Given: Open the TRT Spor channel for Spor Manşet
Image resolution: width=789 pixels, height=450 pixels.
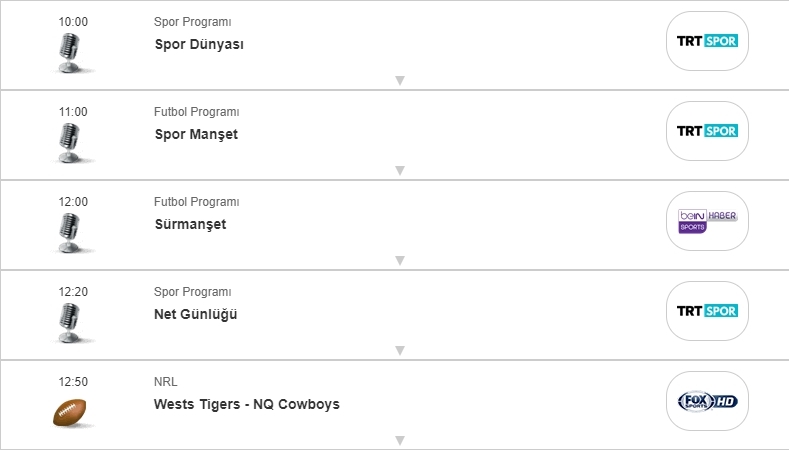Looking at the screenshot, I should pyautogui.click(x=707, y=131).
